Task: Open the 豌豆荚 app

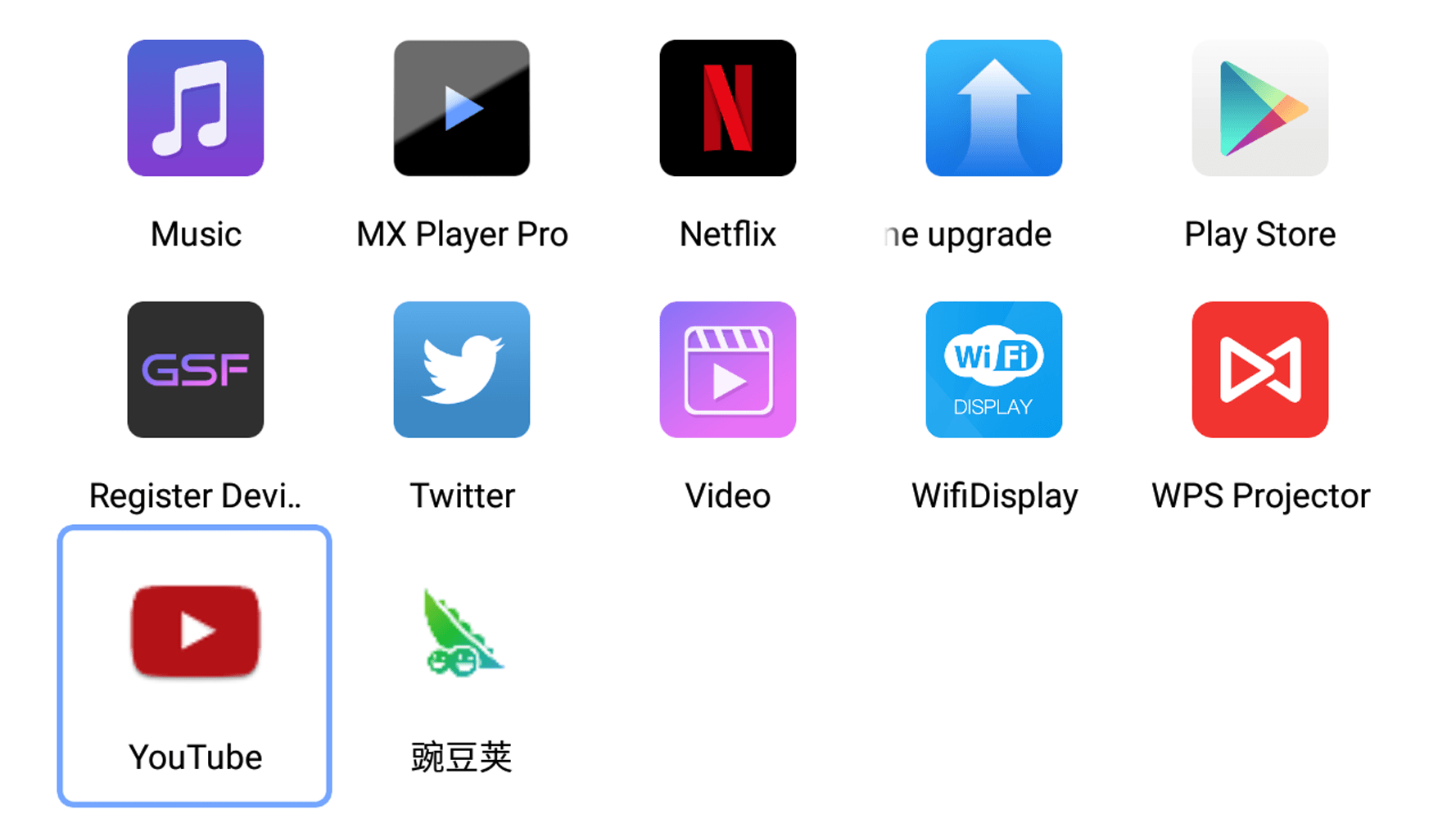Action: click(x=461, y=631)
